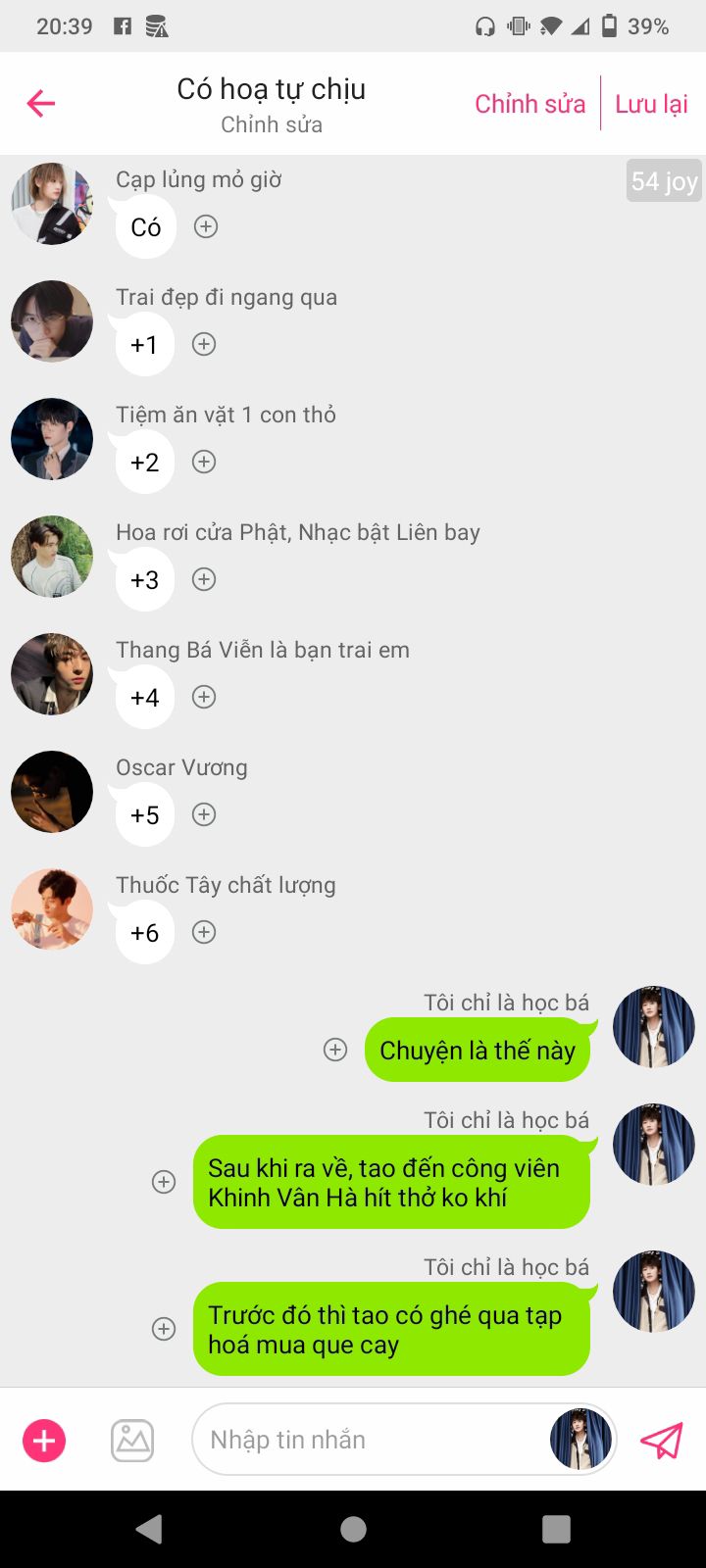This screenshot has width=706, height=1568.
Task: Save with Lưu lại button
Action: pos(651,104)
